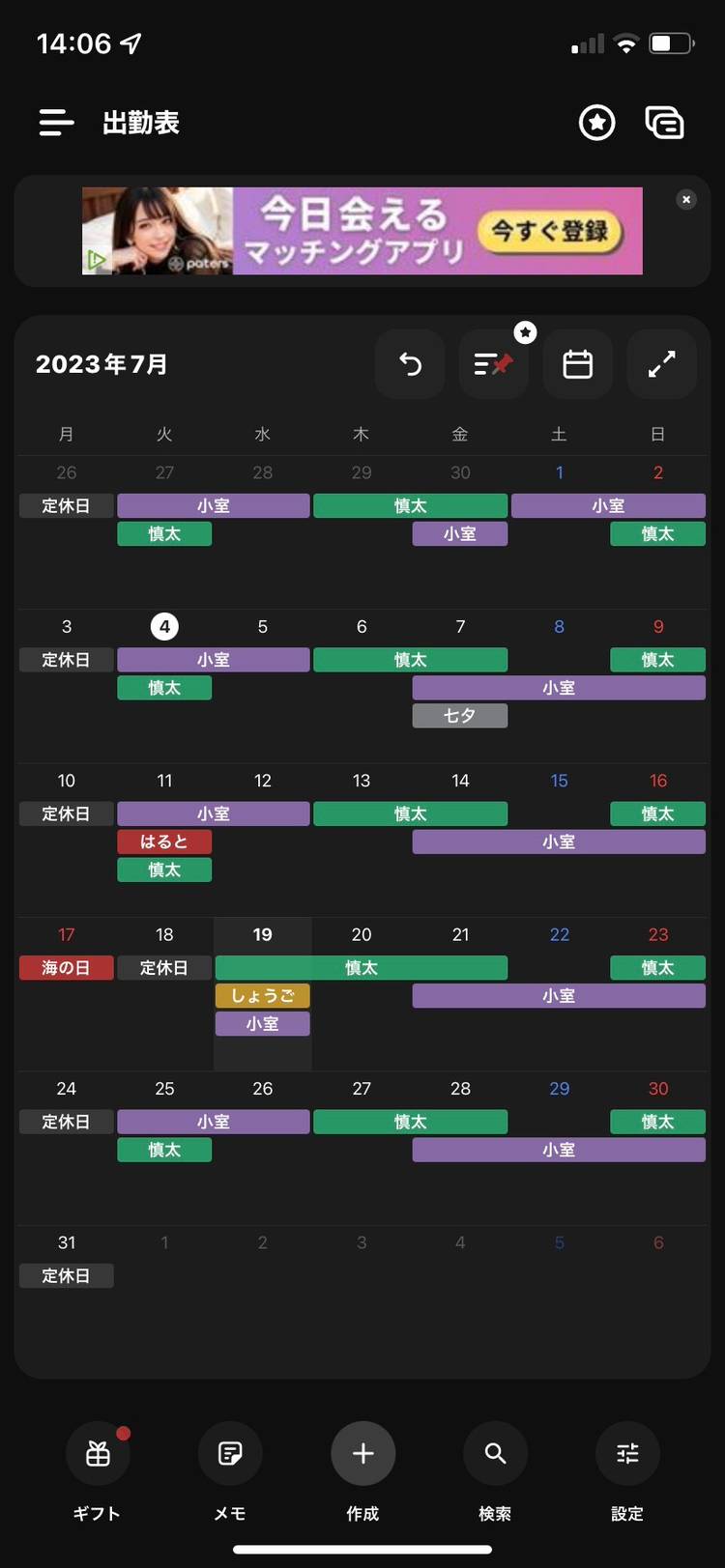Viewport: 725px width, 1568px height.
Task: Open the hamburger menu
Action: tap(56, 123)
